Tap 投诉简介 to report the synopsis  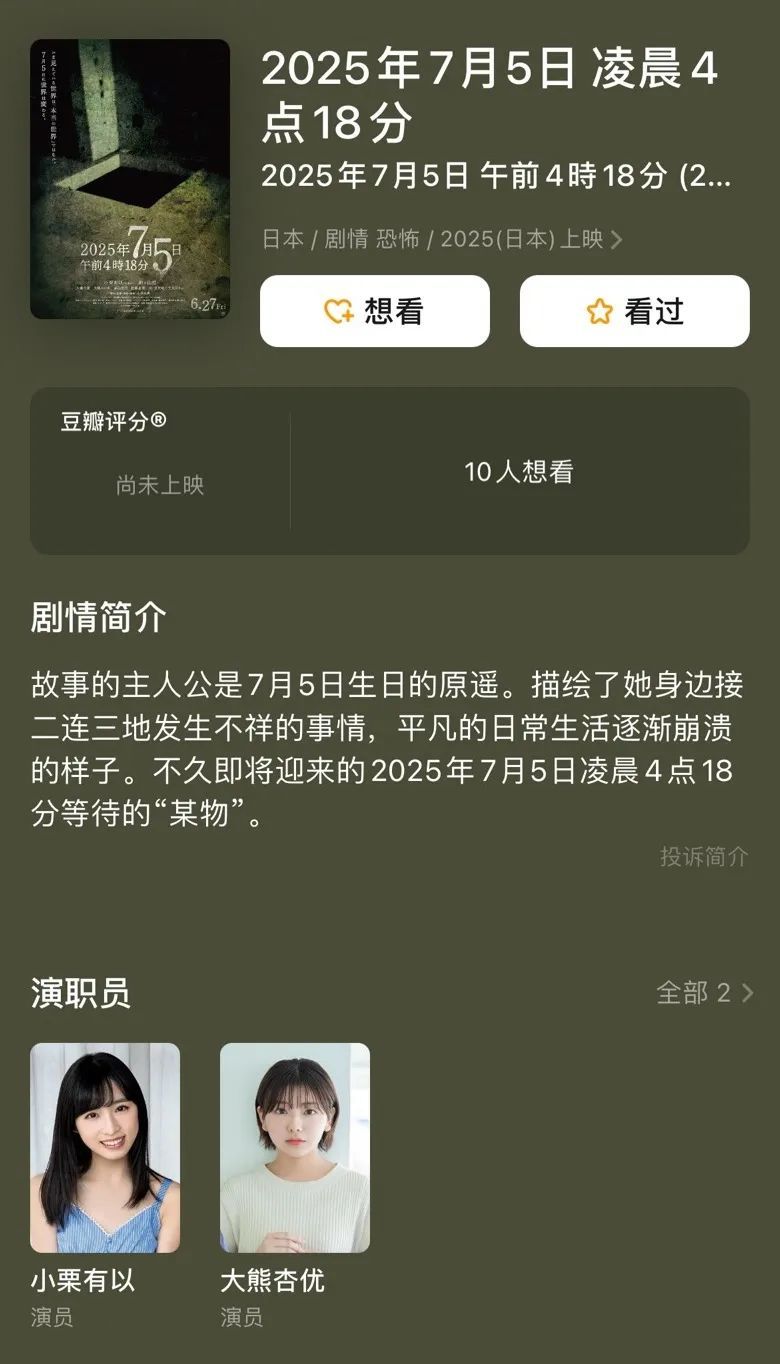tap(704, 856)
